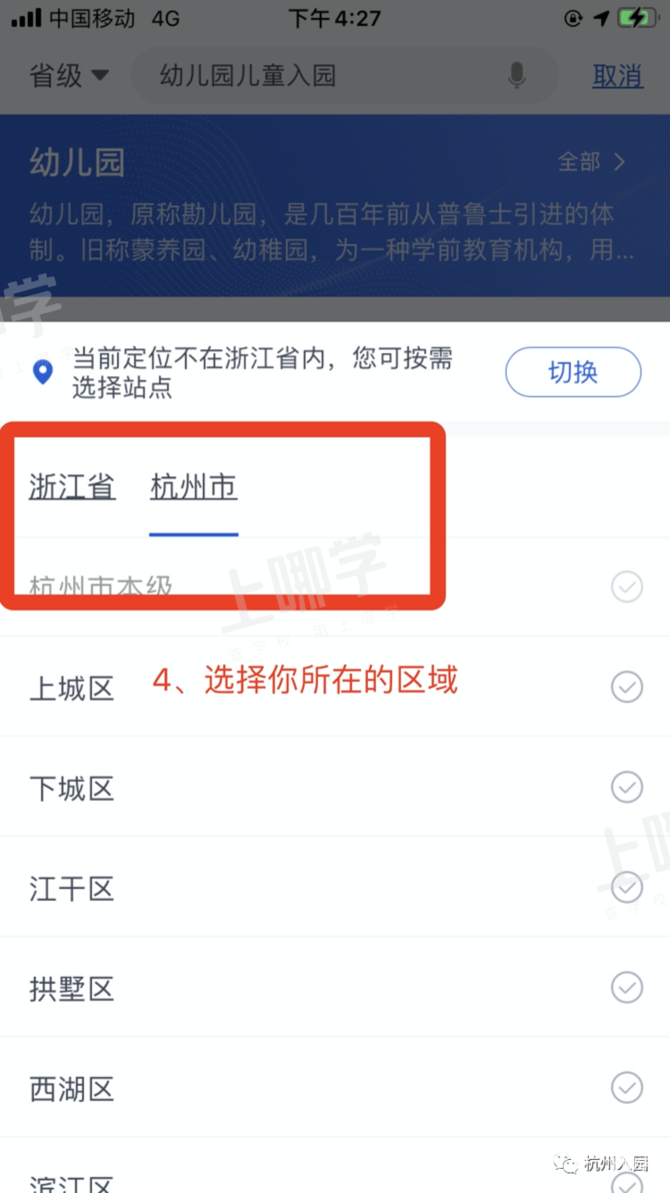This screenshot has height=1193, width=670.
Task: Switch to the 浙江省 tab
Action: click(72, 487)
